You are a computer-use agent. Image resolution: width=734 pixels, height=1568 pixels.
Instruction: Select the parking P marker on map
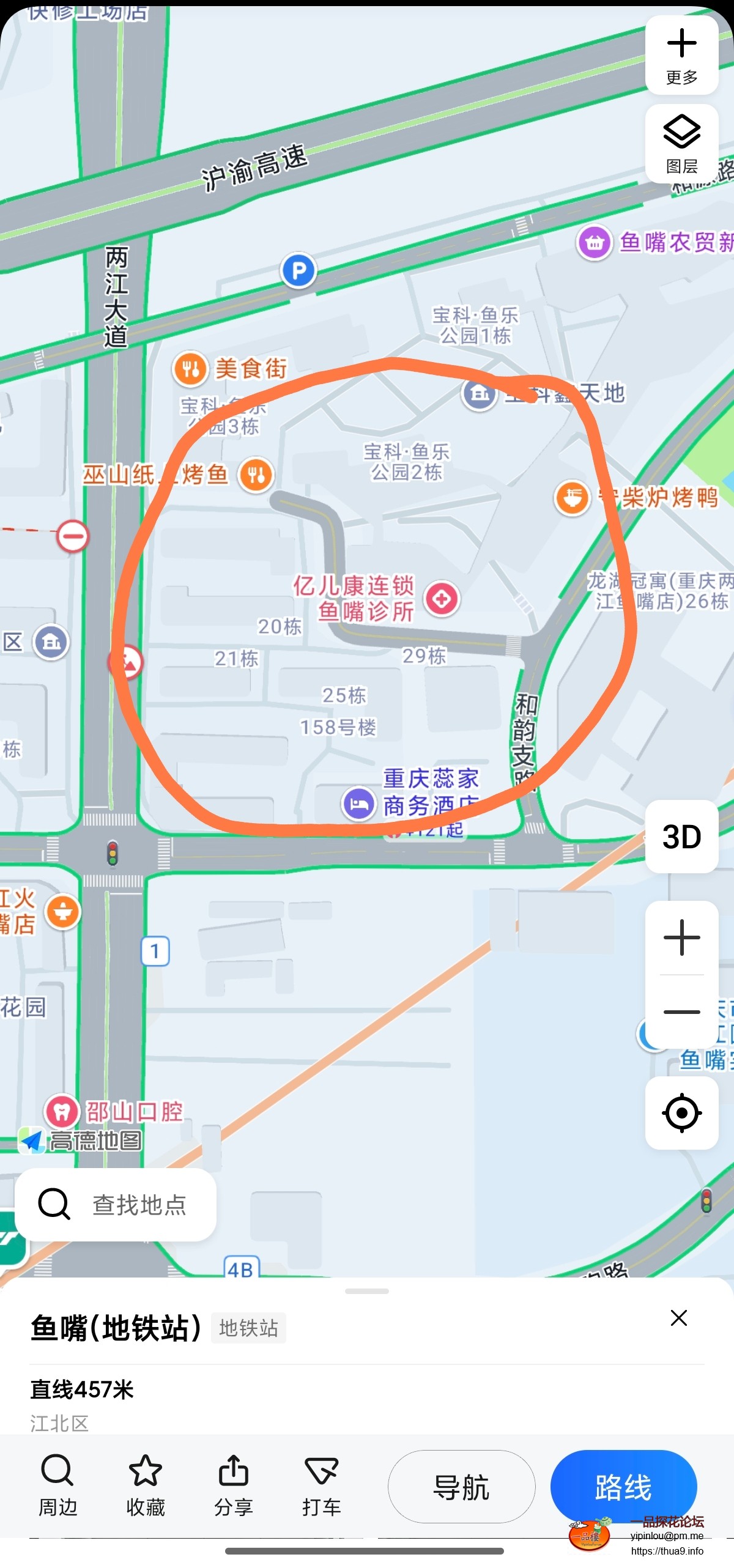(298, 270)
